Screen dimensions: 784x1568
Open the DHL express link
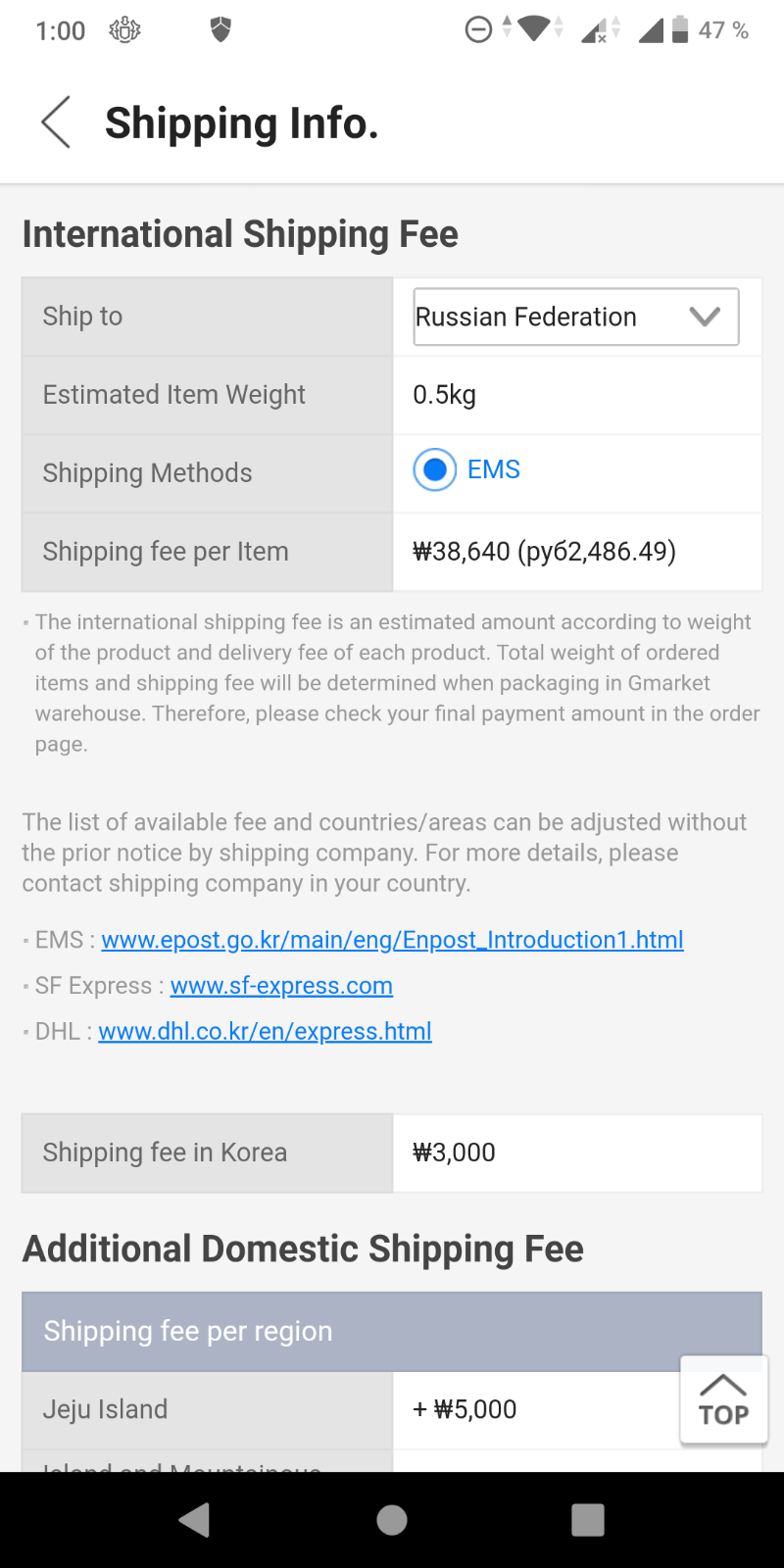pos(265,1032)
